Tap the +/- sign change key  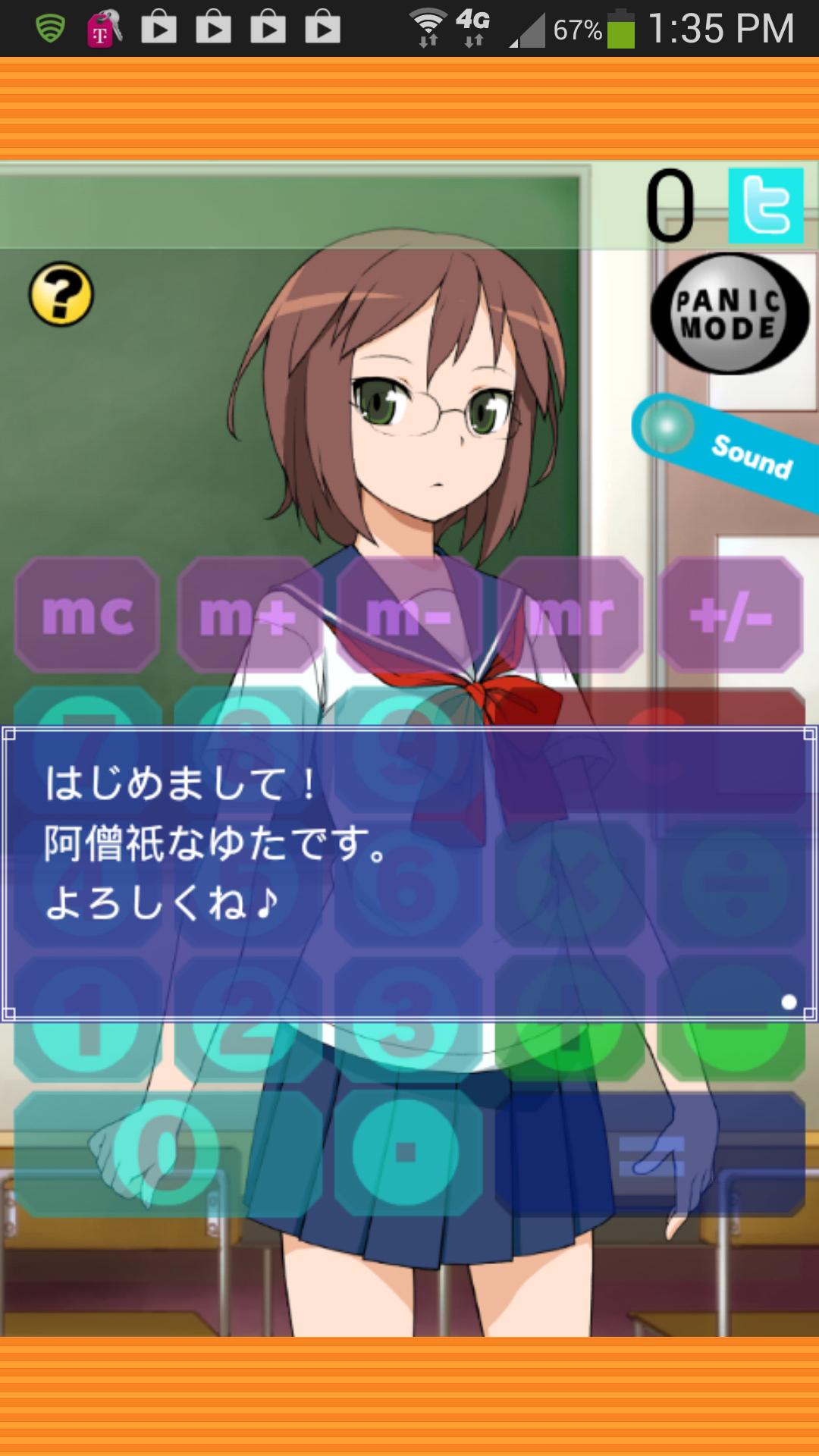[x=730, y=615]
